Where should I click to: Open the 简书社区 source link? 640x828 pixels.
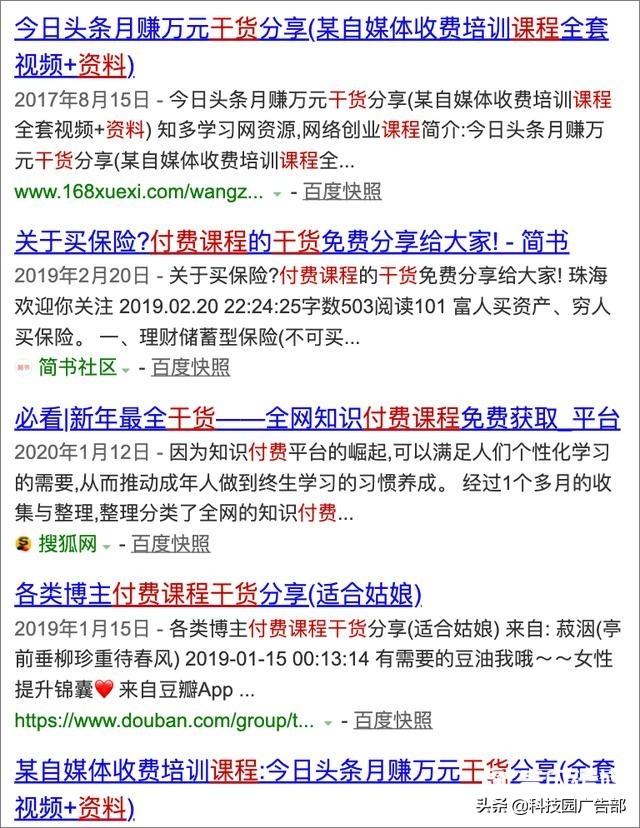77,367
